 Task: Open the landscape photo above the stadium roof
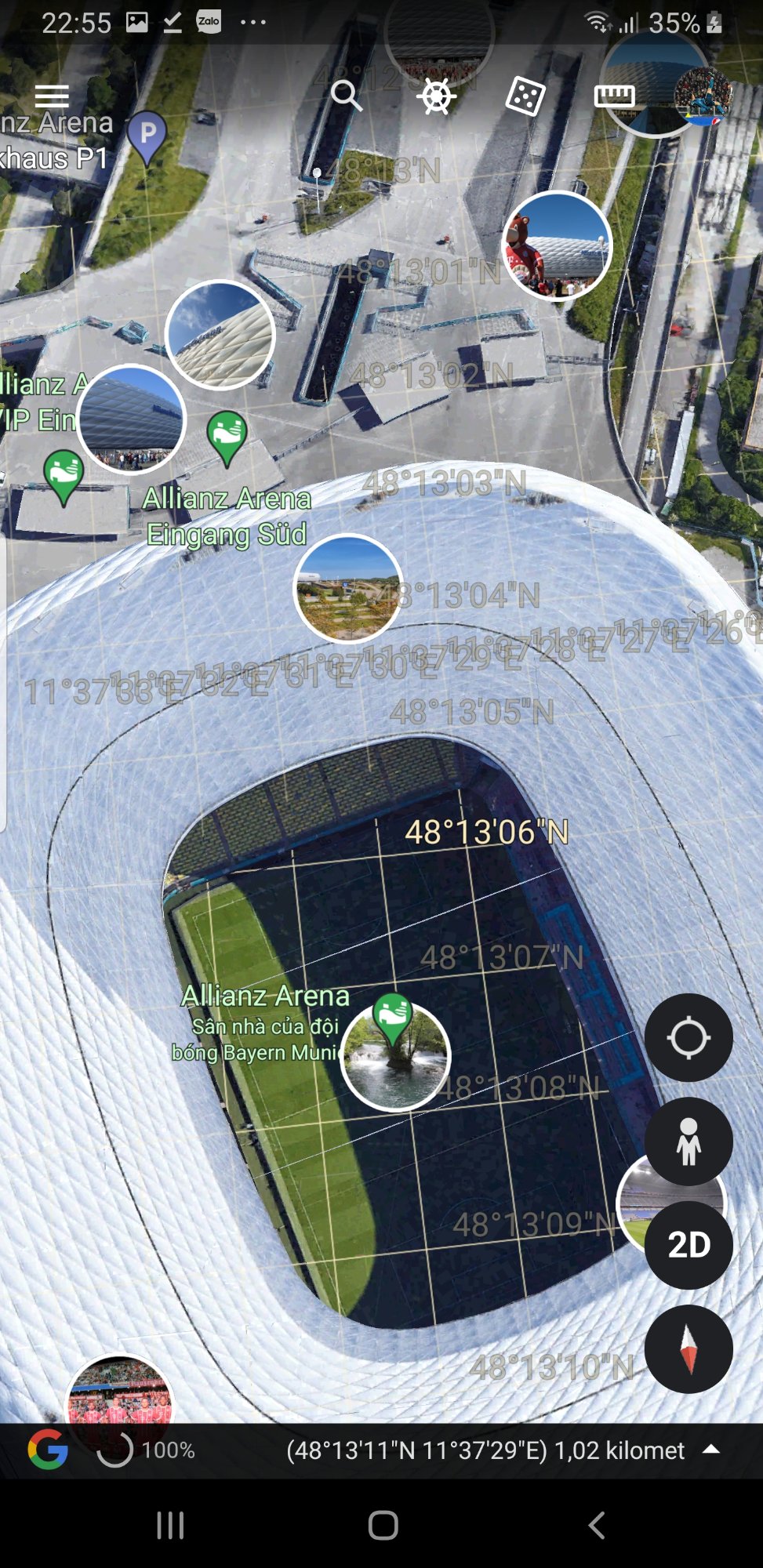click(x=347, y=588)
